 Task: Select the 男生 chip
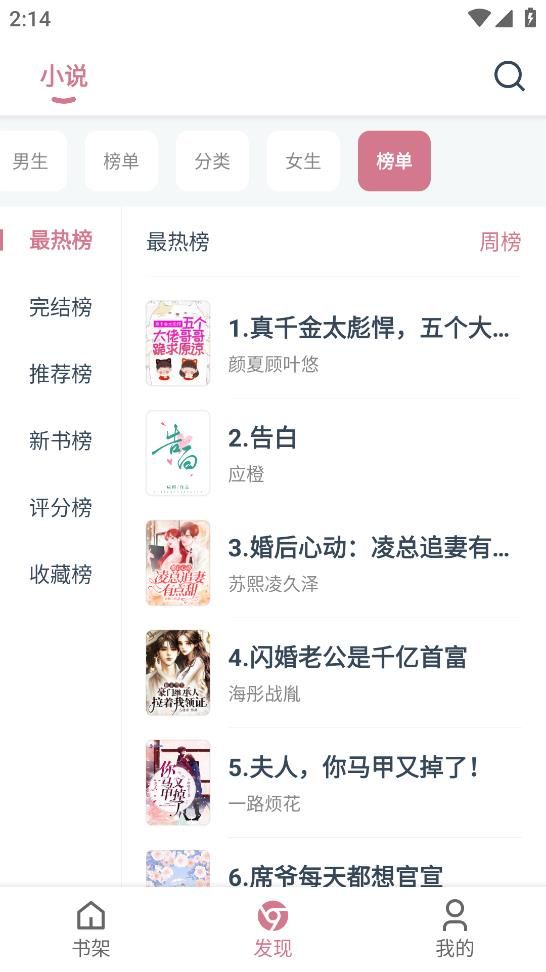pos(31,161)
